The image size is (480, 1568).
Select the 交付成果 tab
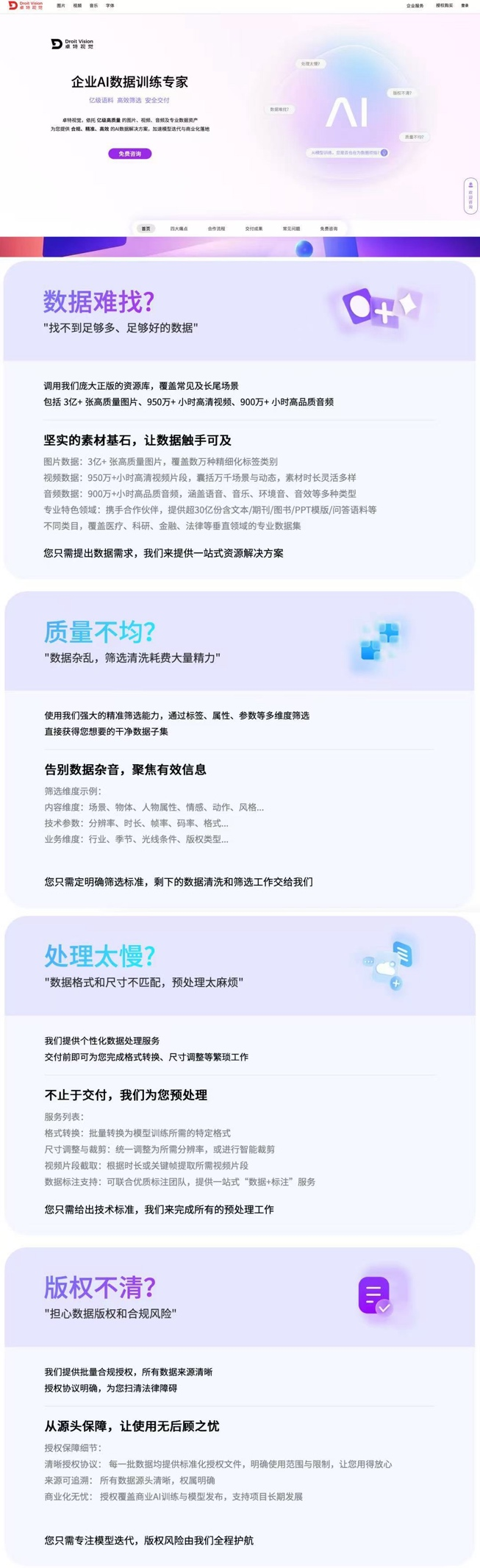[x=254, y=229]
